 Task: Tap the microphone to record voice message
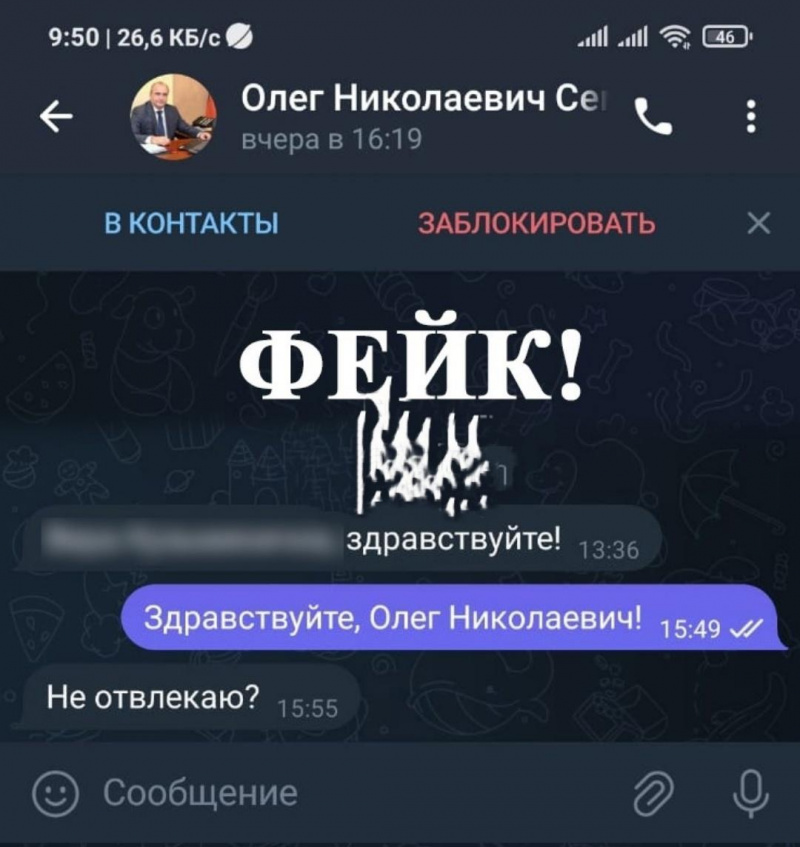pos(749,794)
